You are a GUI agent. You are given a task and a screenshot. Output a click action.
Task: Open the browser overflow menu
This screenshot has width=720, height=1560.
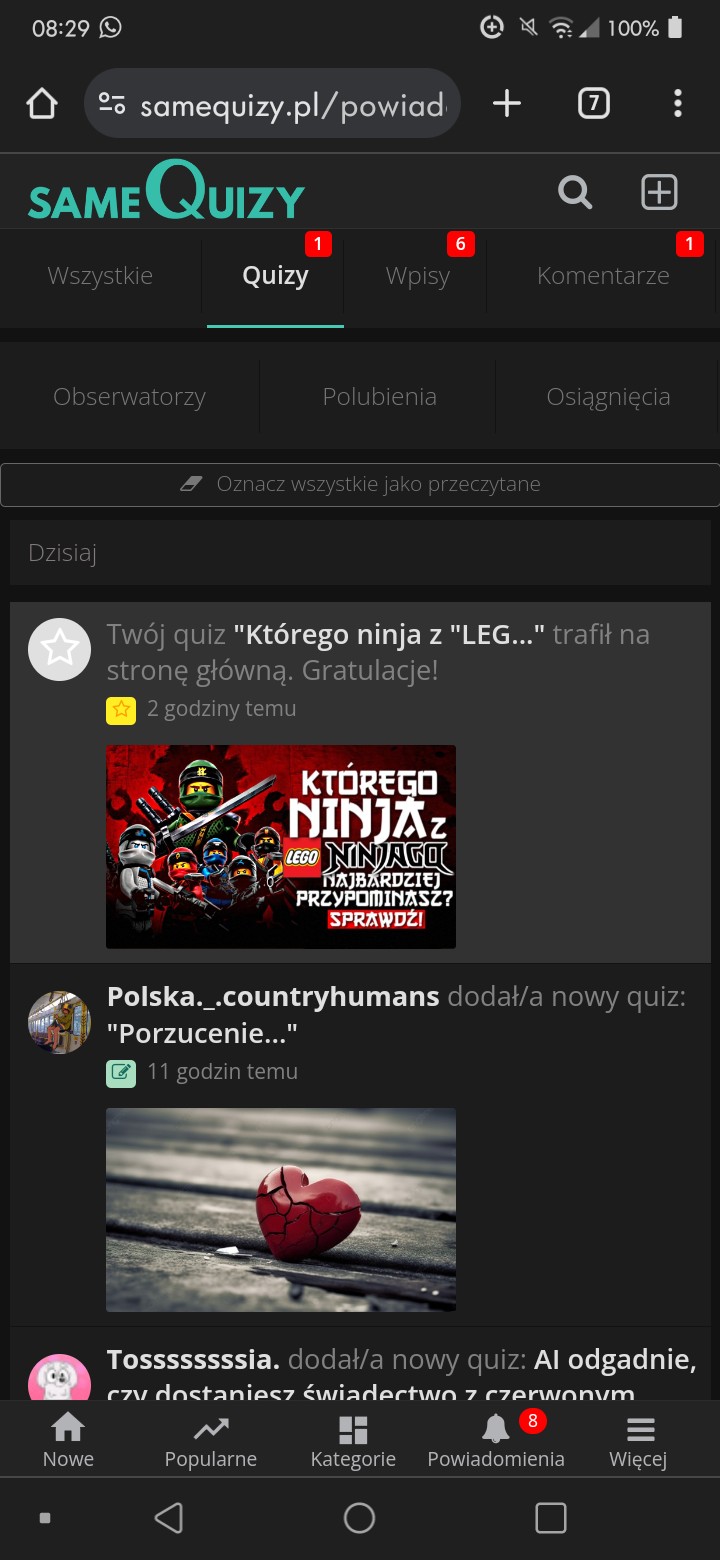(678, 103)
